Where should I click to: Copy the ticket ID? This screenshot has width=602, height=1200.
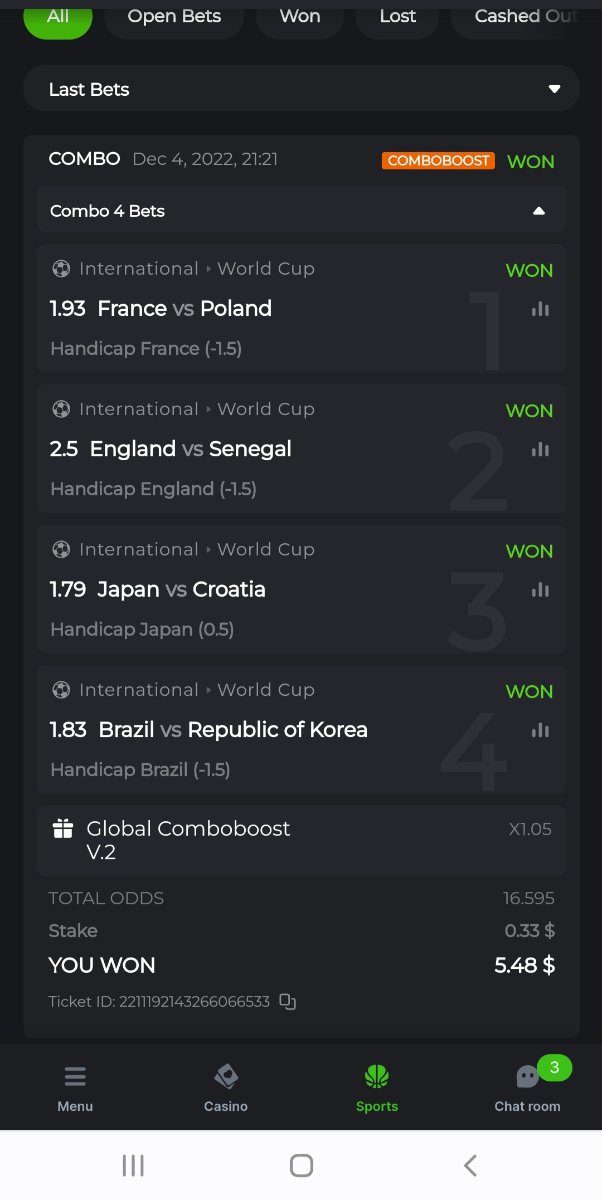coord(288,1001)
